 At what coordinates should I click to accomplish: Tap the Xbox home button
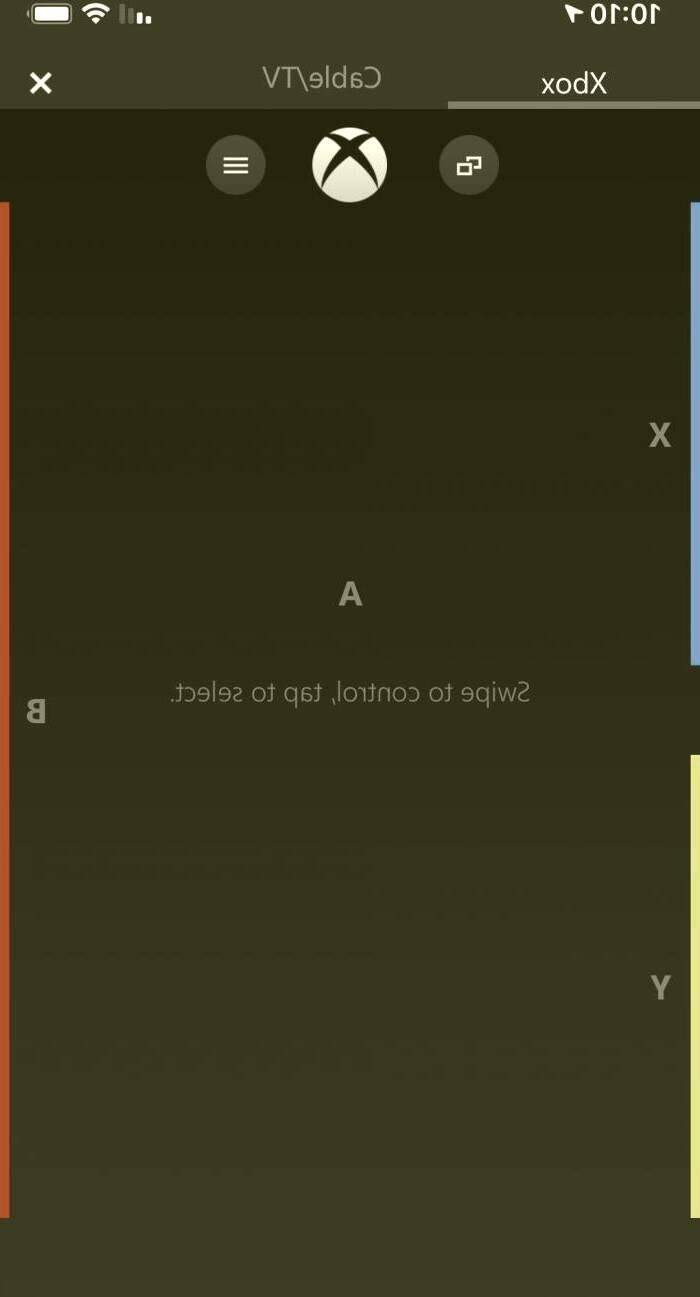coord(349,165)
